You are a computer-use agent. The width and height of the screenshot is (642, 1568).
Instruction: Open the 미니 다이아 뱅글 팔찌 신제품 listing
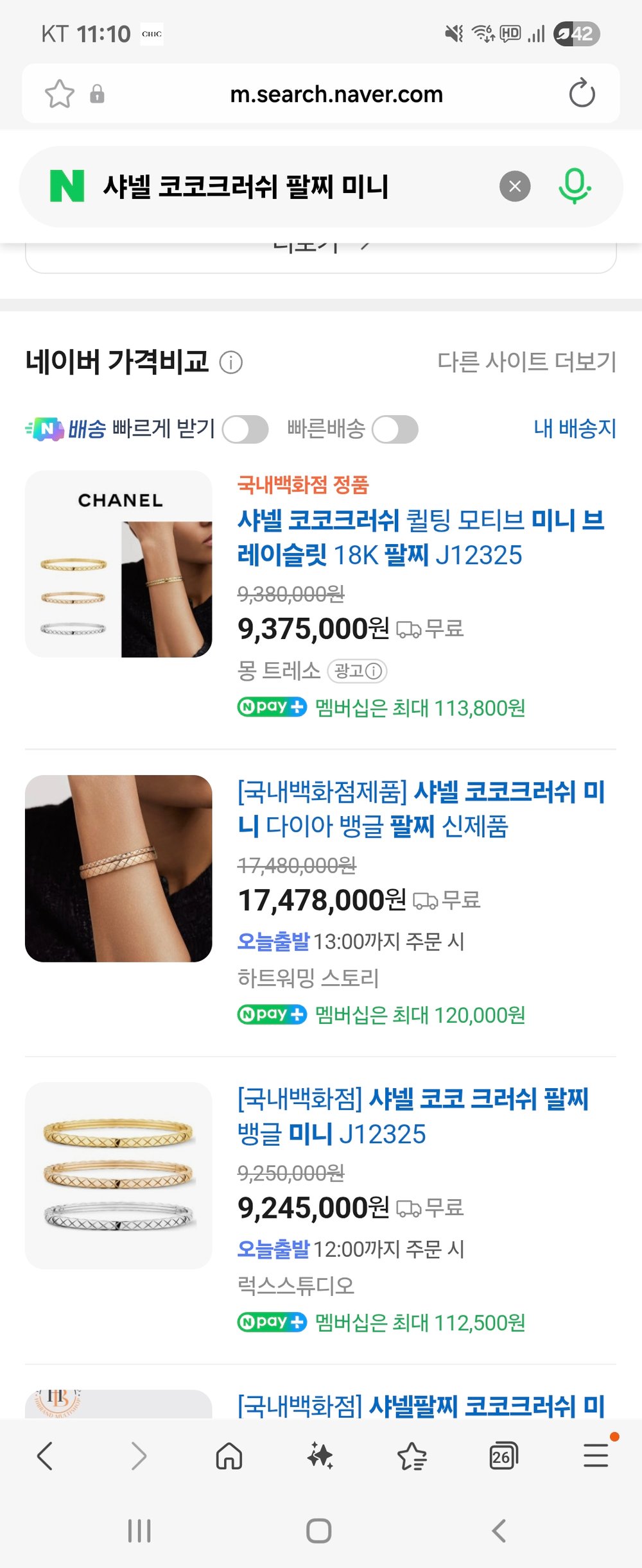421,808
